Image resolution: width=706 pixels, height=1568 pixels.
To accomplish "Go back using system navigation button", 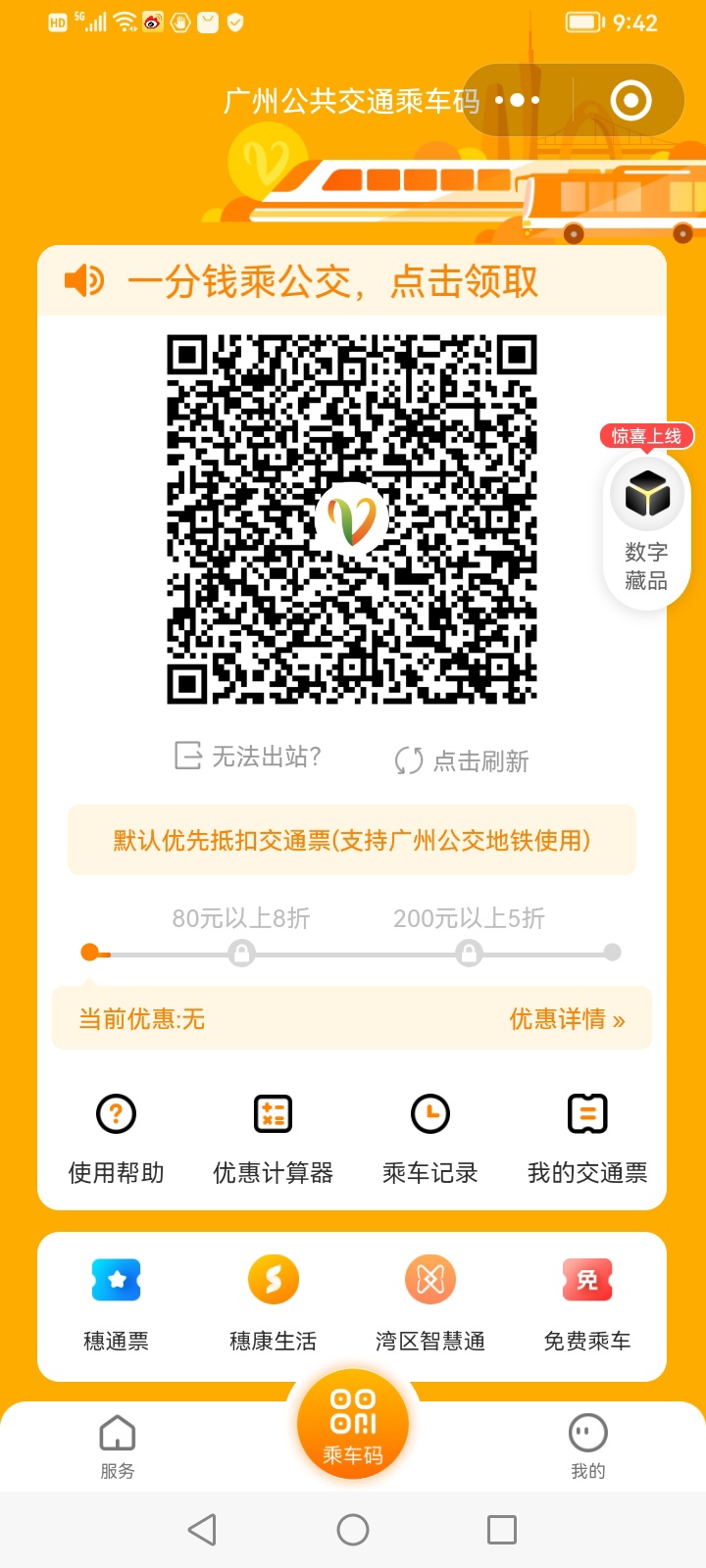I will (202, 1530).
